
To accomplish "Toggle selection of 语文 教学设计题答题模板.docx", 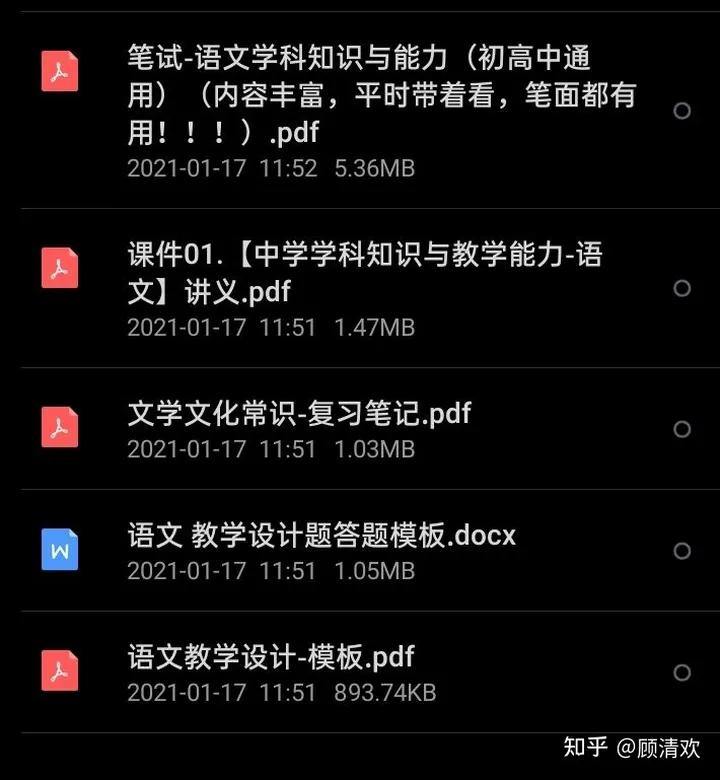I will point(682,549).
